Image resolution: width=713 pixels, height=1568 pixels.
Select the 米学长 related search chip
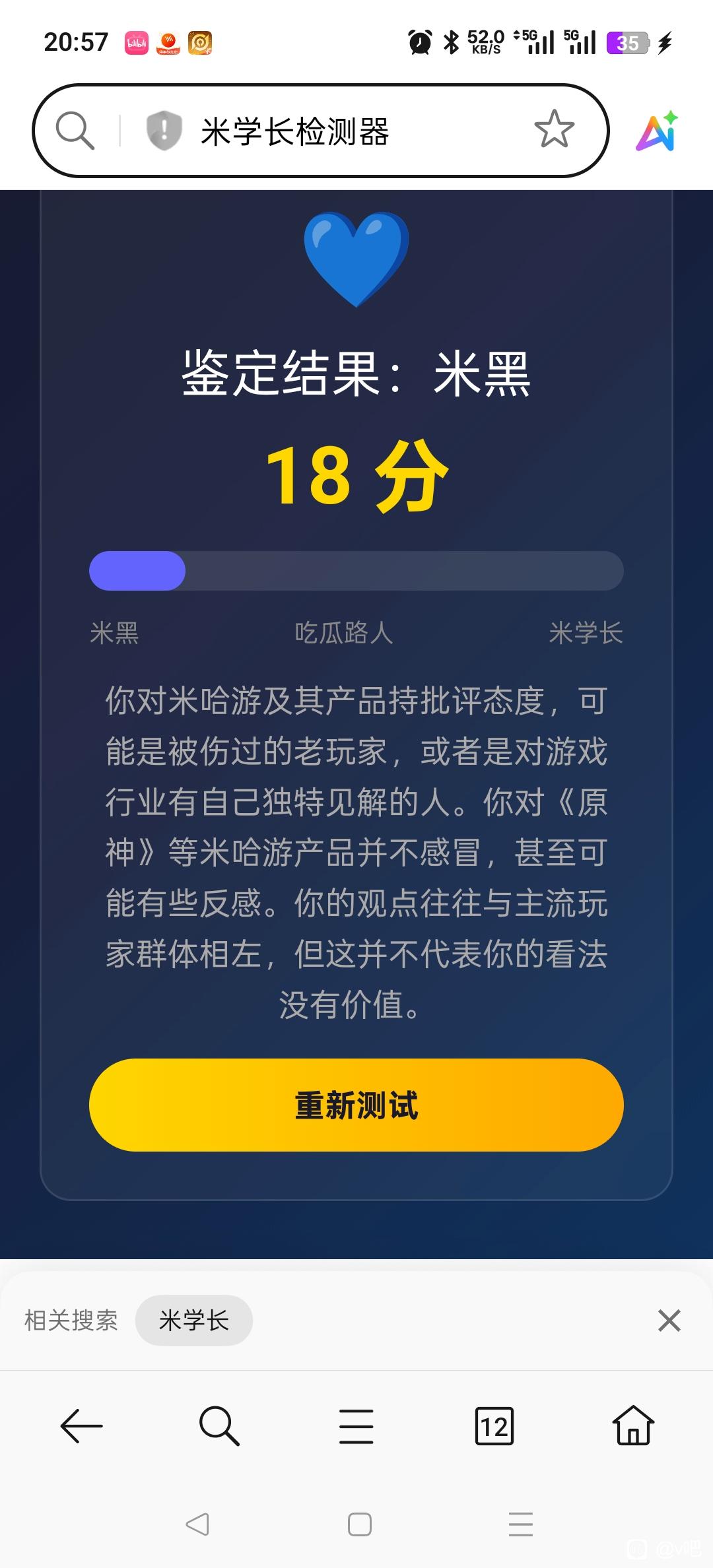coord(194,1321)
